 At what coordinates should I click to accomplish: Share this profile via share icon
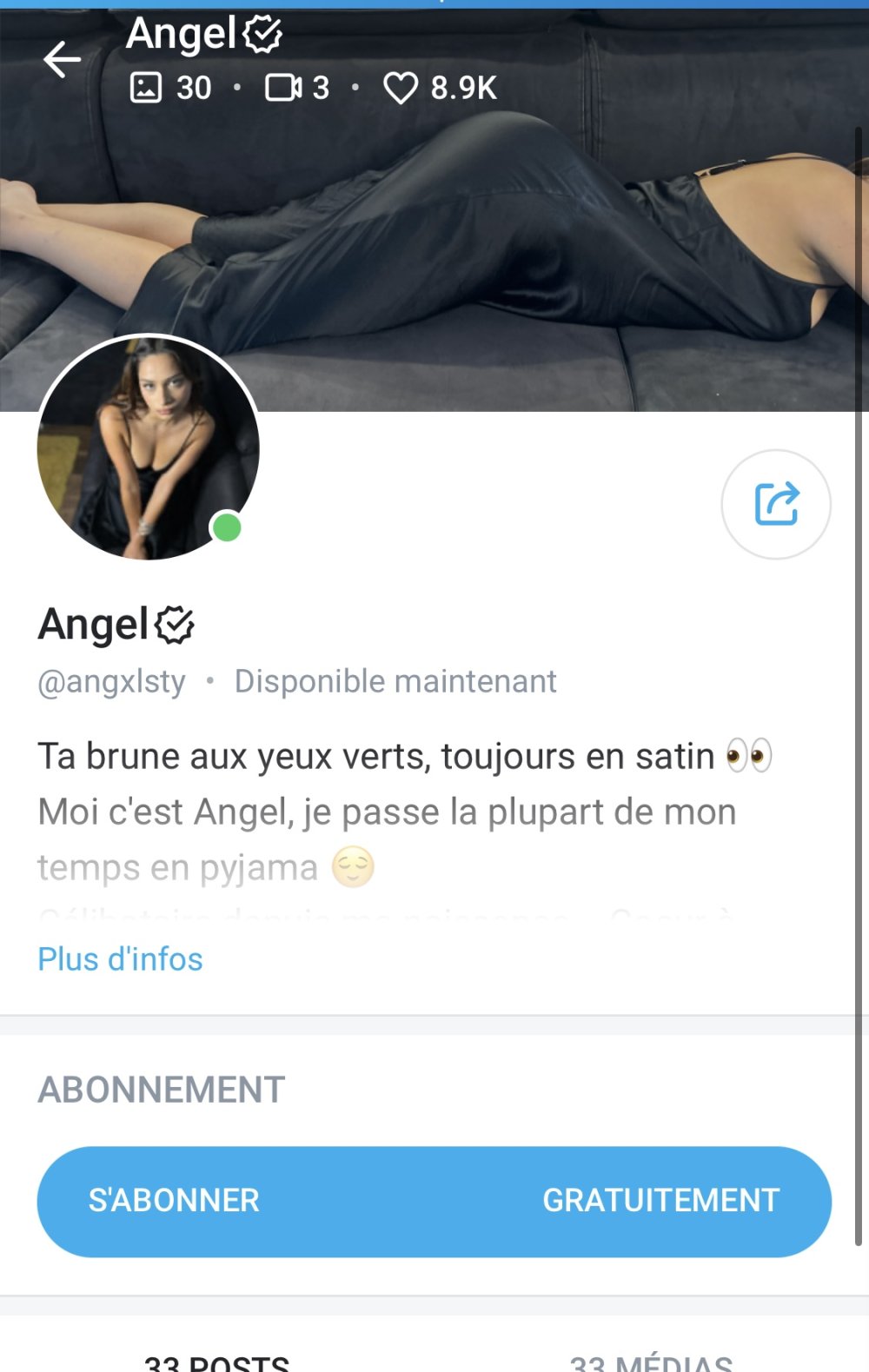pos(775,504)
